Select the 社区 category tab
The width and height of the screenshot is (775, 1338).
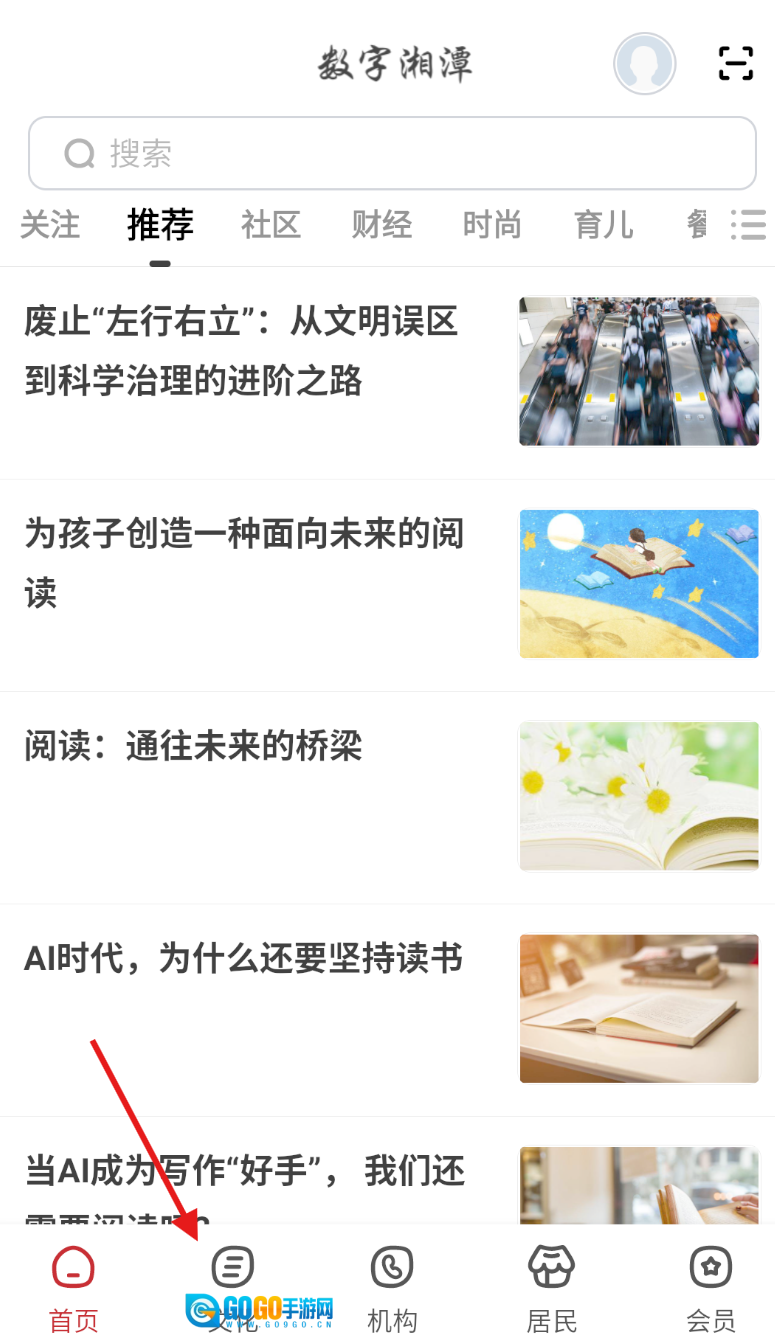[270, 225]
